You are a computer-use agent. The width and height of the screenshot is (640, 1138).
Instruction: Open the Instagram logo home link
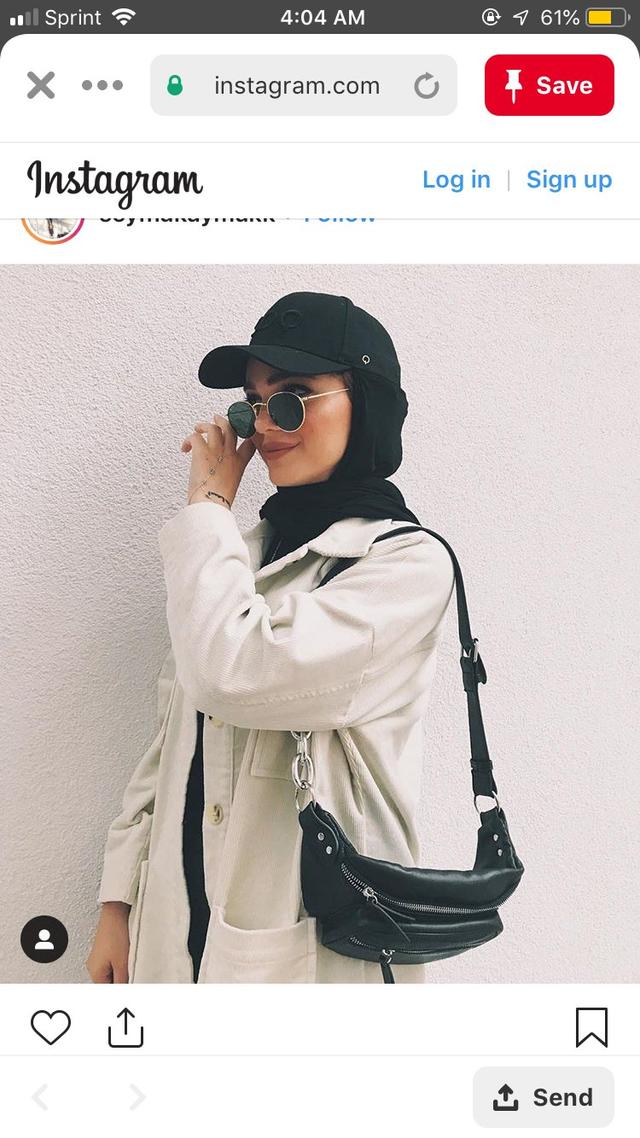(x=114, y=181)
